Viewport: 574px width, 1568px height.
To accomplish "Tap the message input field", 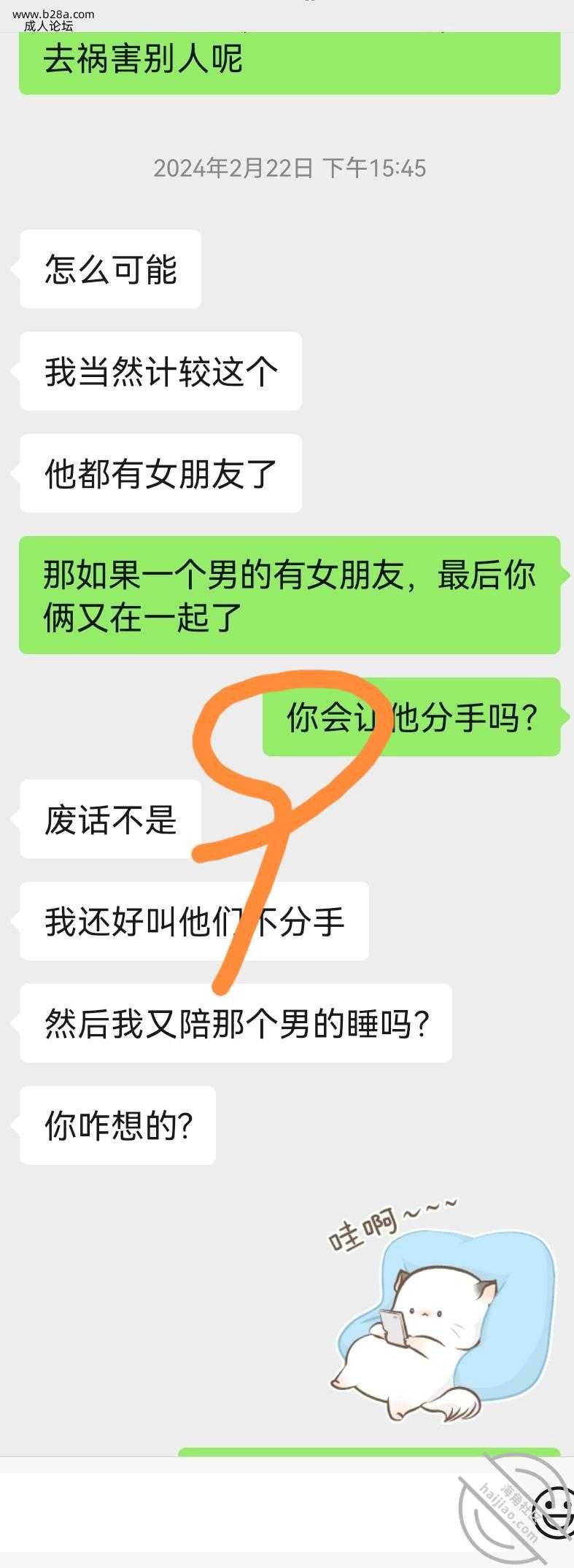I will coord(241,1518).
